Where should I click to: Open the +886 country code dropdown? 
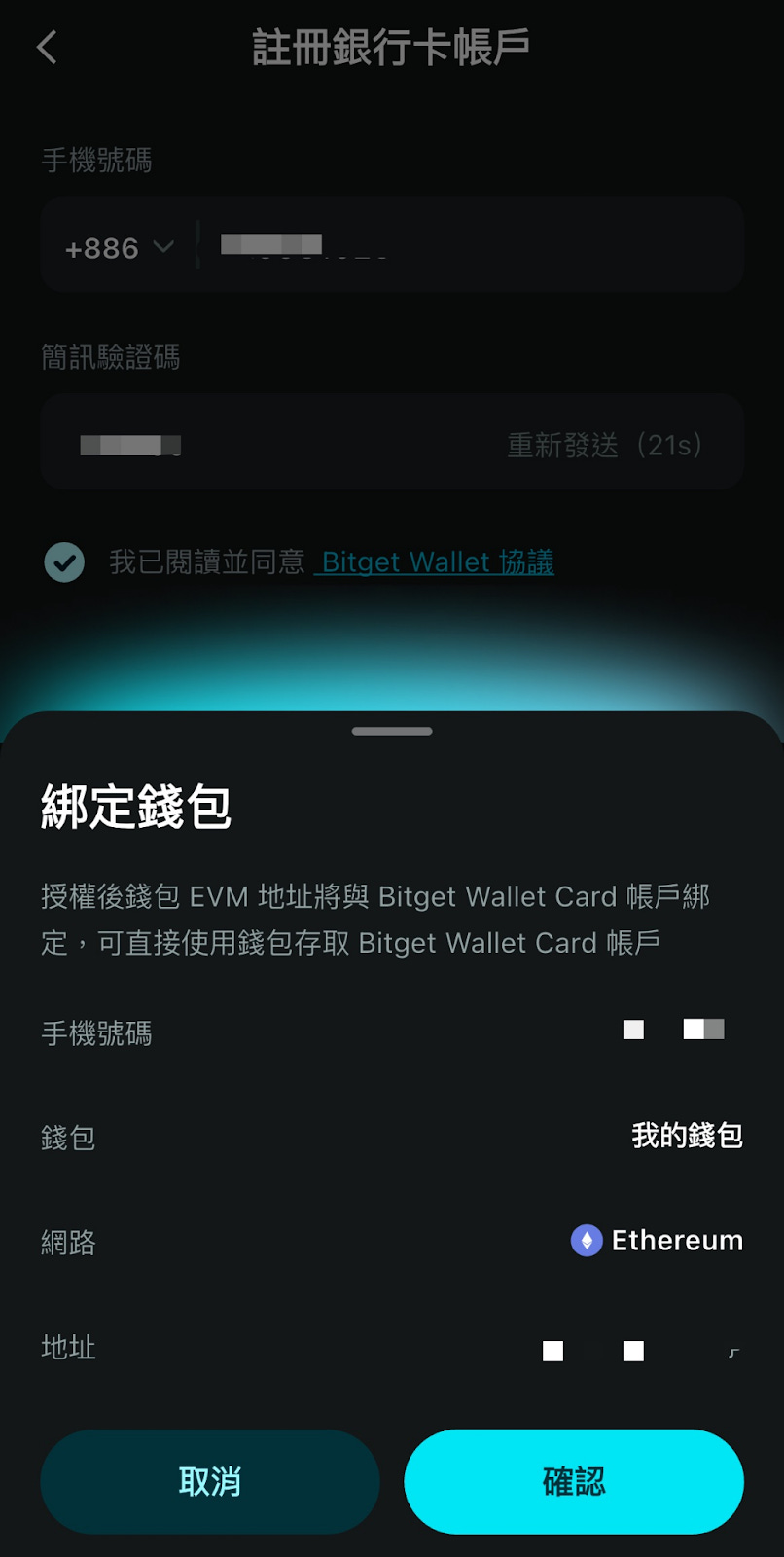[119, 248]
